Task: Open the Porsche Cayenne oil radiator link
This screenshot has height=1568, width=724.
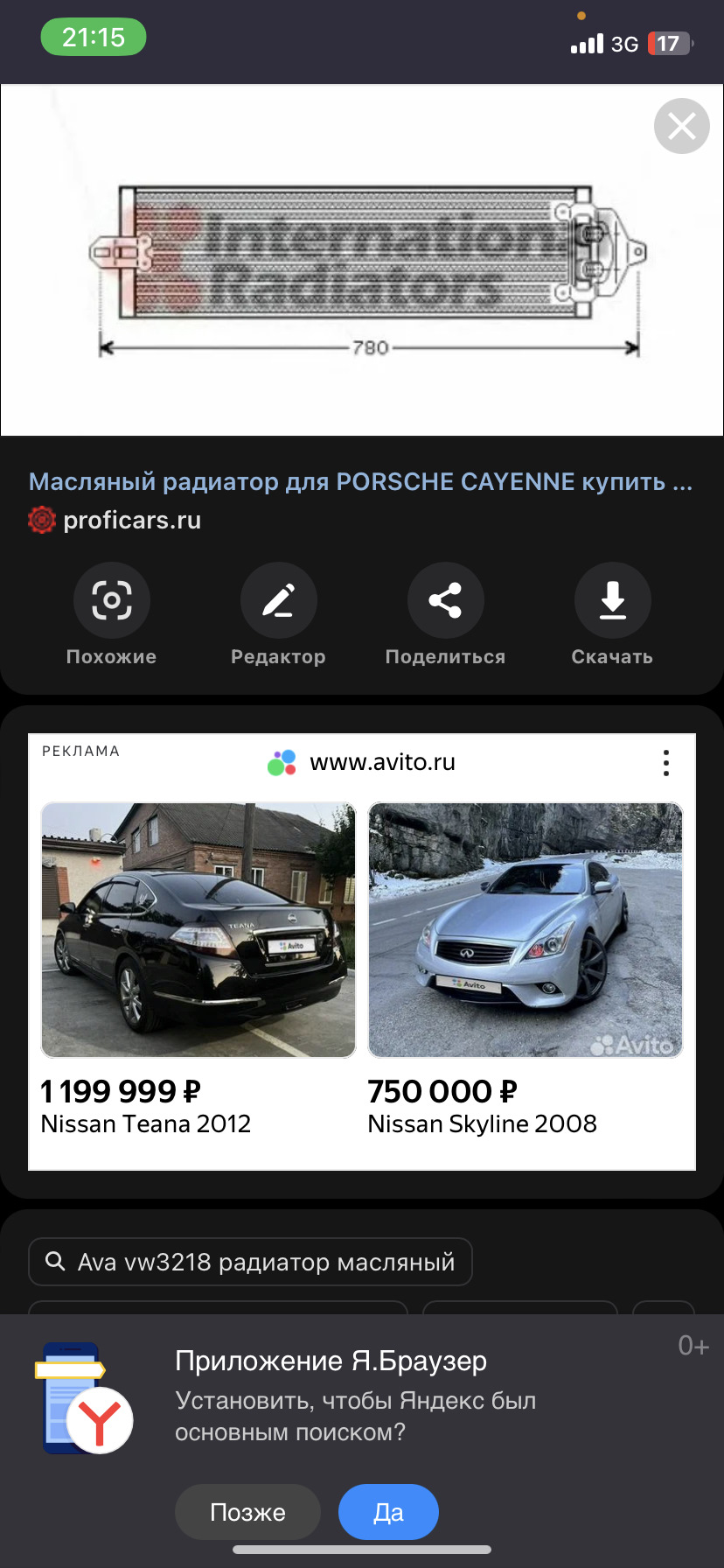Action: click(x=360, y=481)
